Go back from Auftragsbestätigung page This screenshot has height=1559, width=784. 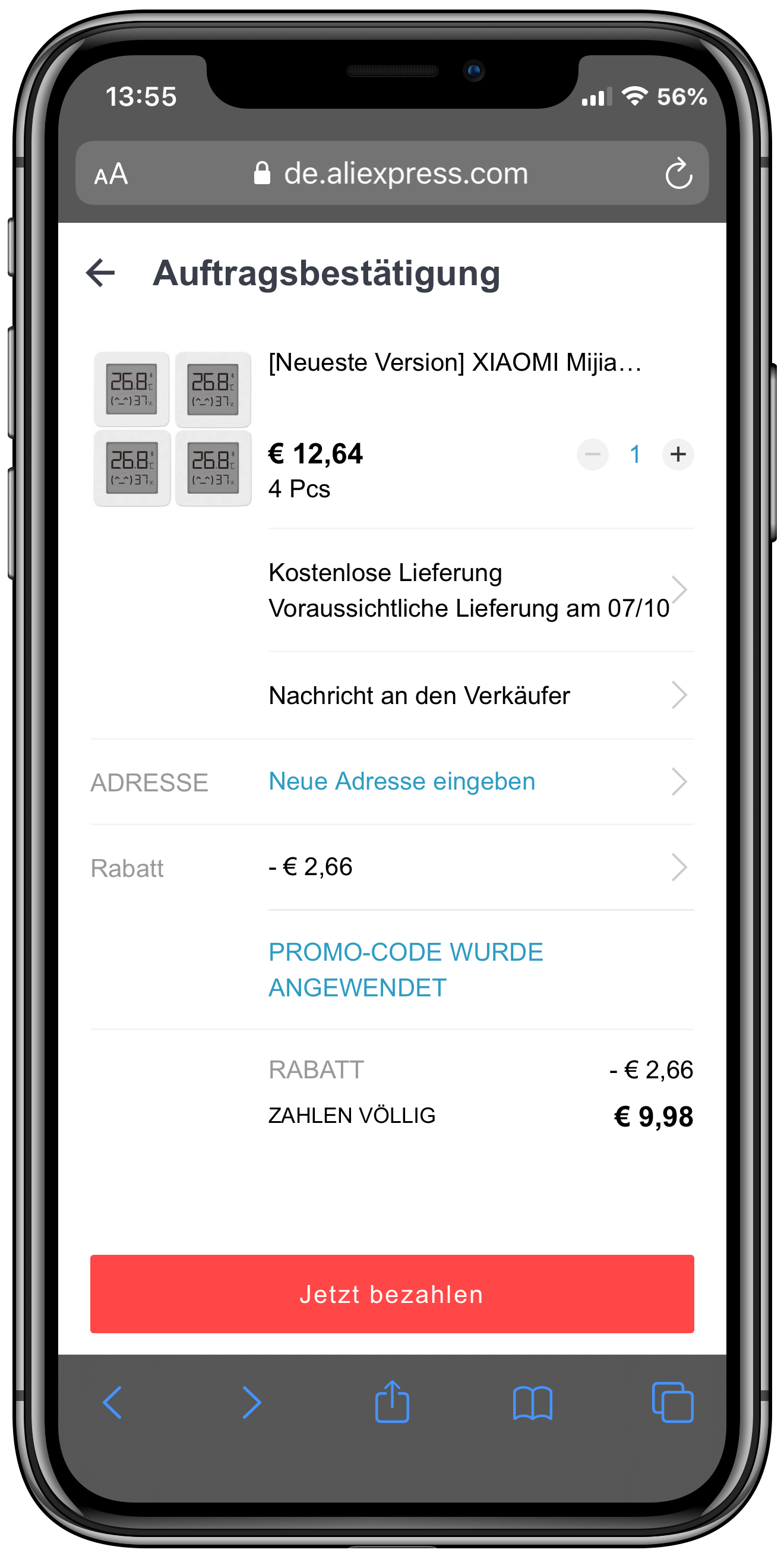pos(100,273)
